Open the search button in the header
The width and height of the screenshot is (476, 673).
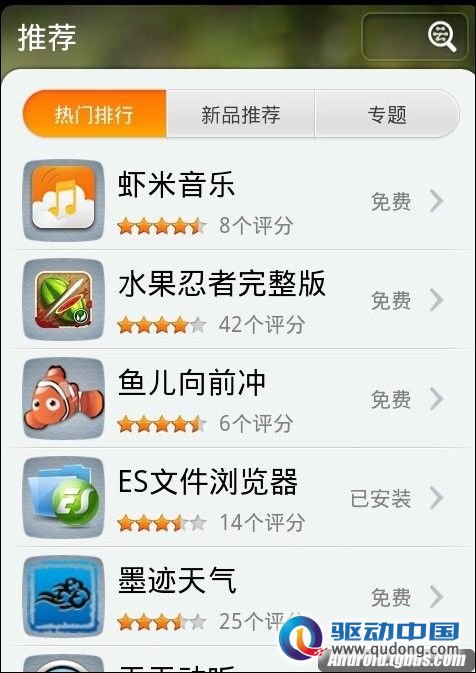[415, 36]
